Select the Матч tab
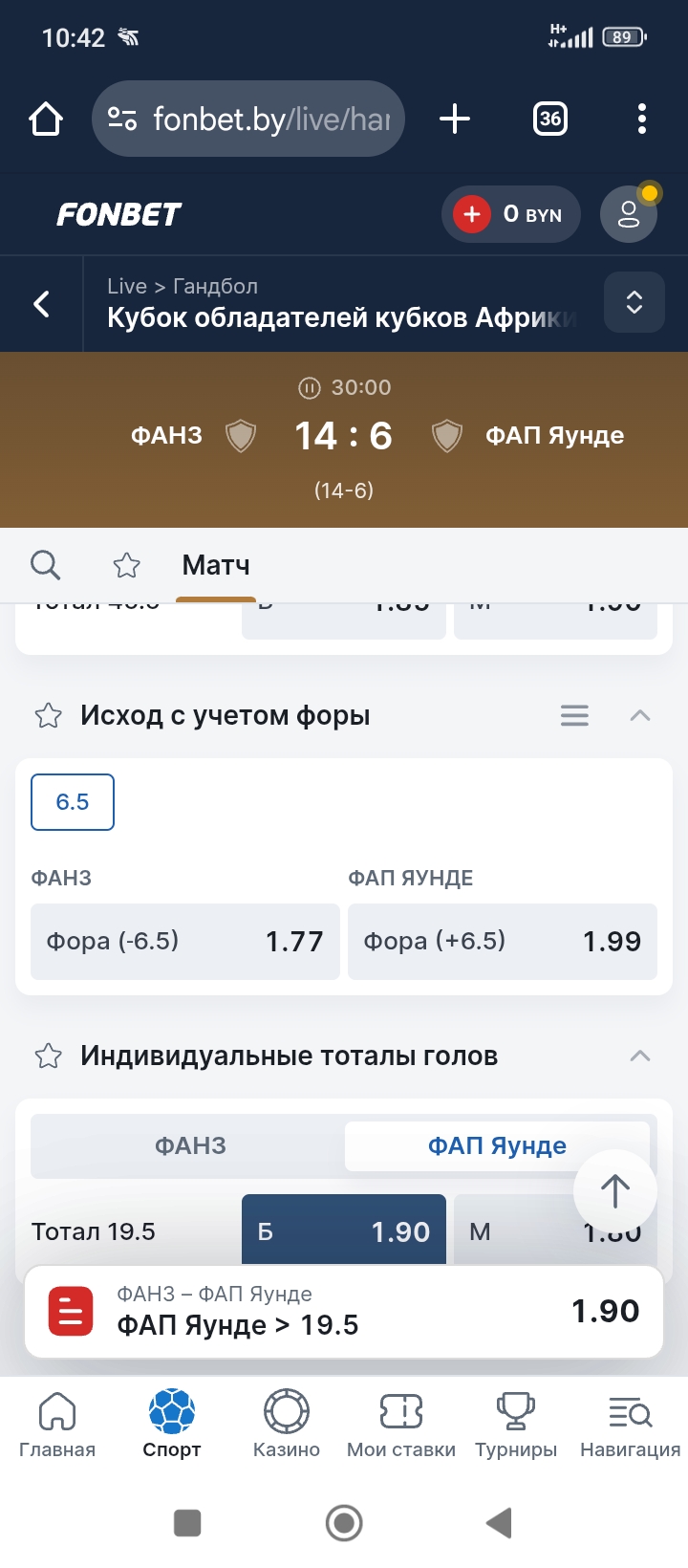This screenshot has width=688, height=1568. (215, 565)
